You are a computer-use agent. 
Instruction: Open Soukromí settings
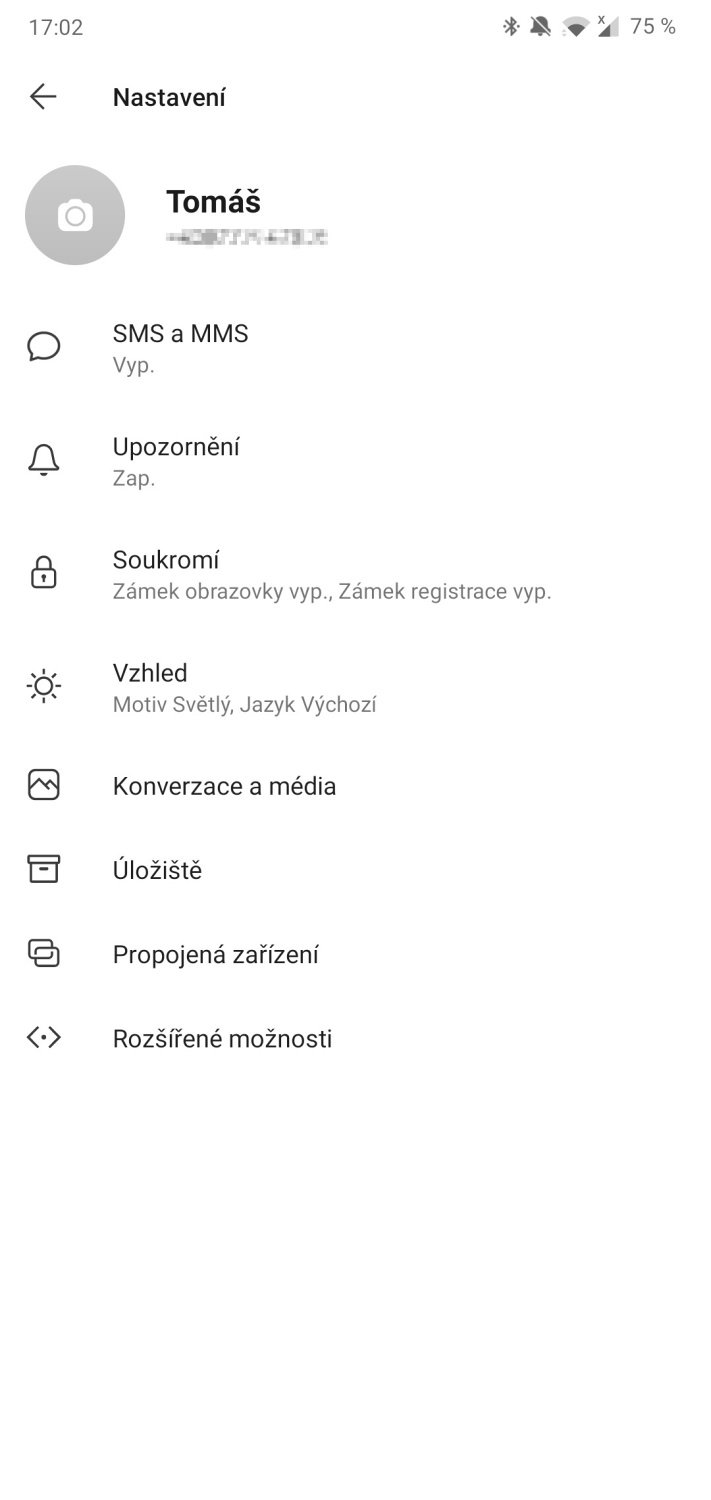point(355,573)
